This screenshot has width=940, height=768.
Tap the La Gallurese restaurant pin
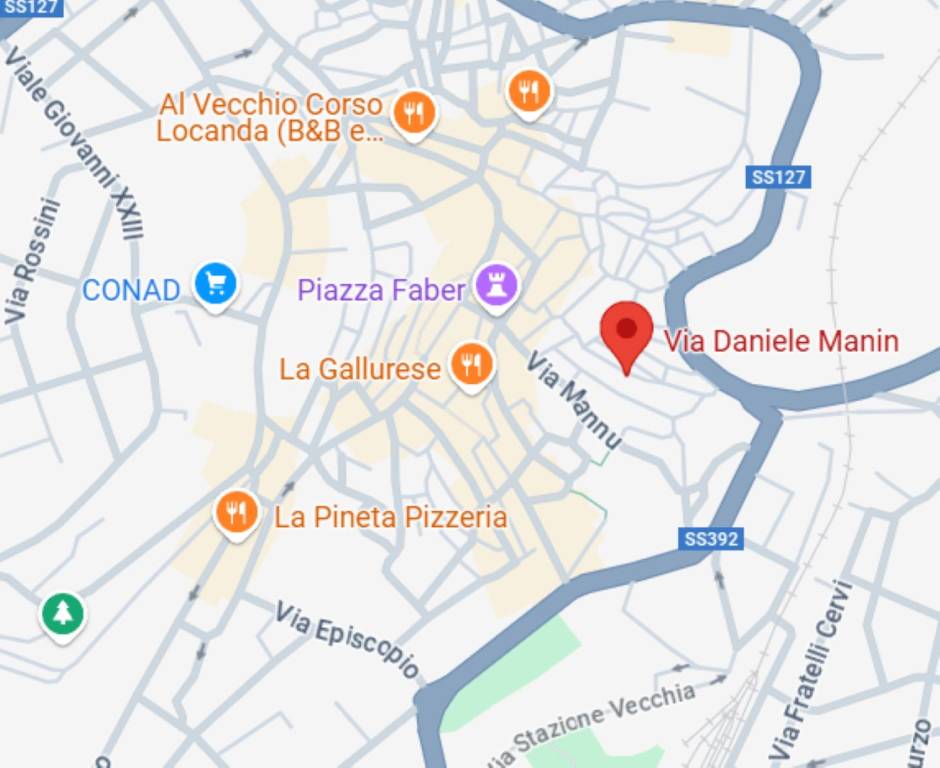point(470,365)
